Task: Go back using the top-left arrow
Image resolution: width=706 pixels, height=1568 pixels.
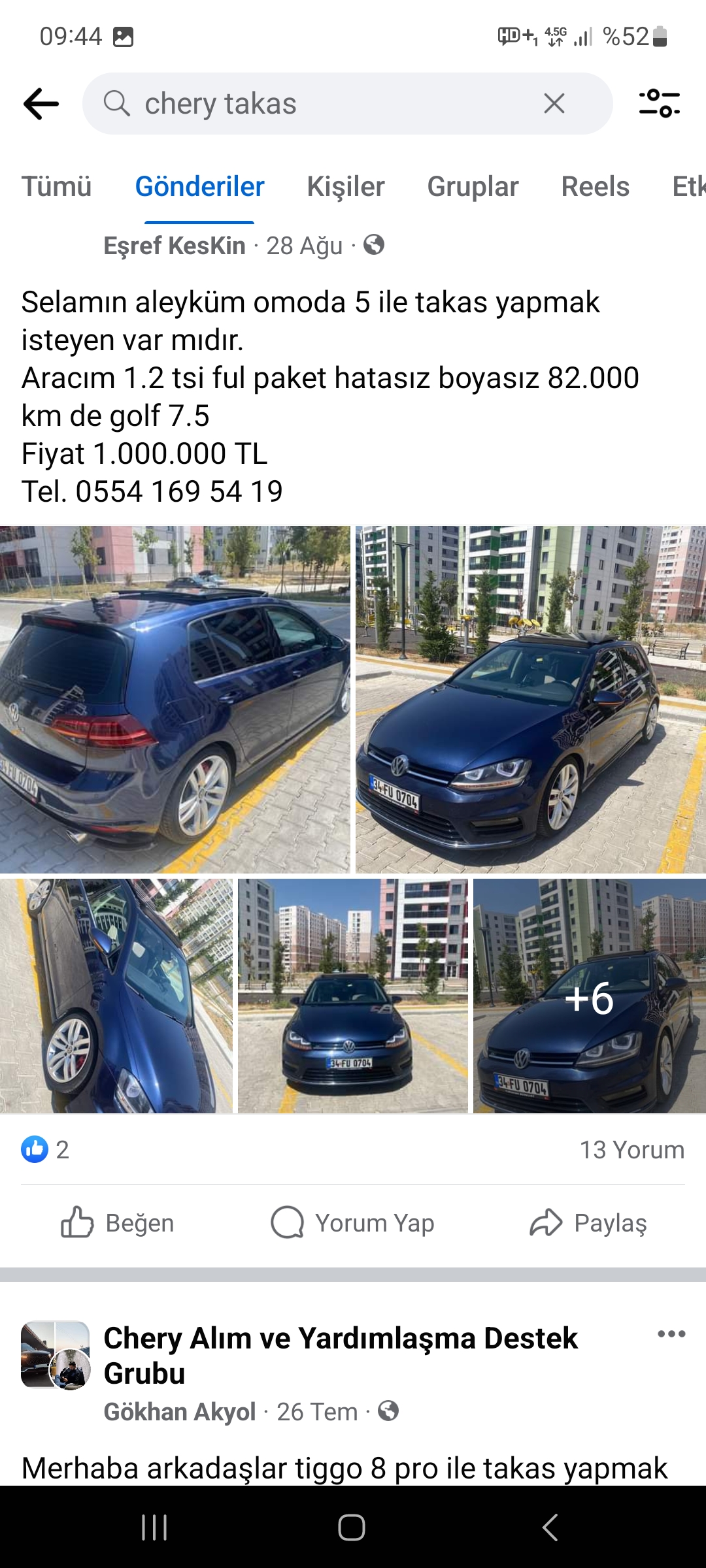Action: pos(41,104)
